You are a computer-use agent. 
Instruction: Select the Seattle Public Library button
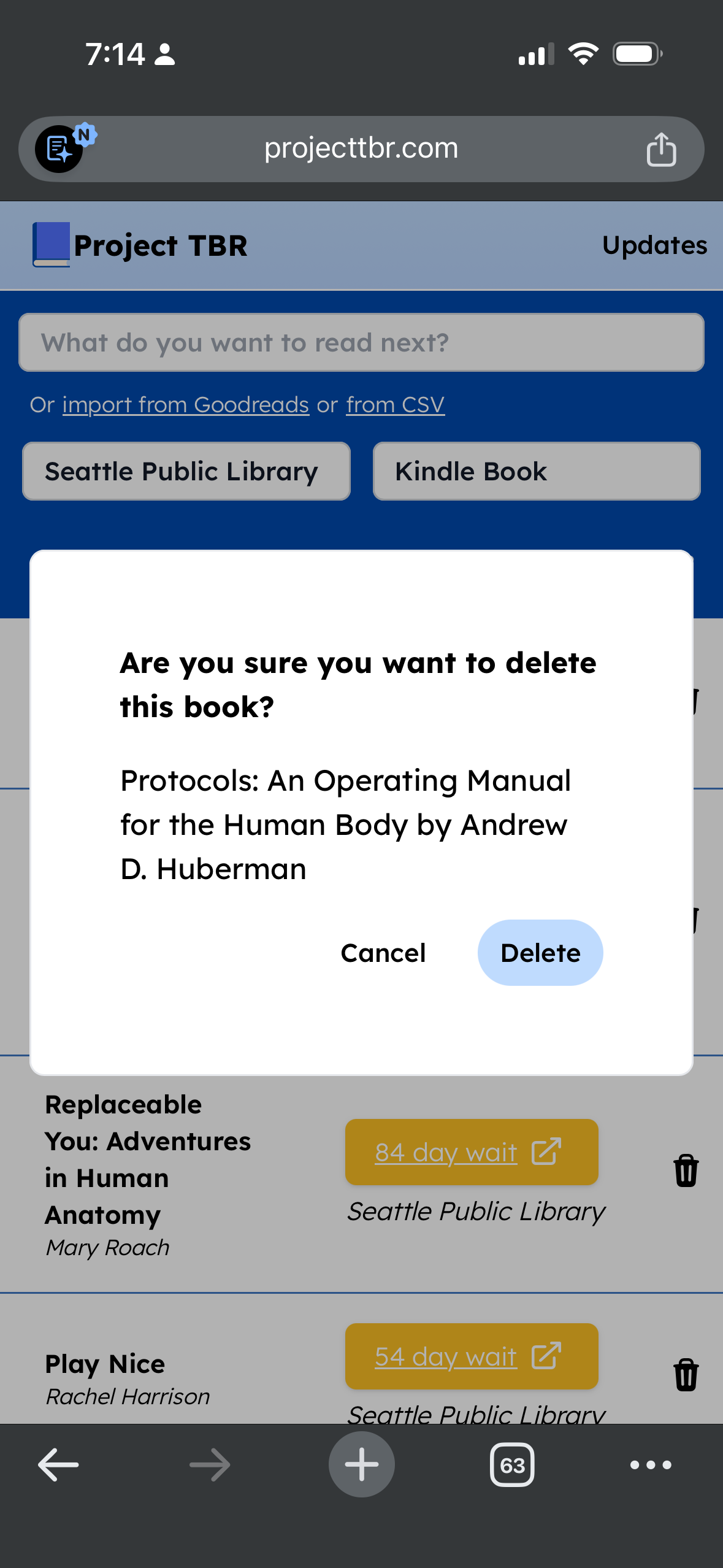point(186,471)
